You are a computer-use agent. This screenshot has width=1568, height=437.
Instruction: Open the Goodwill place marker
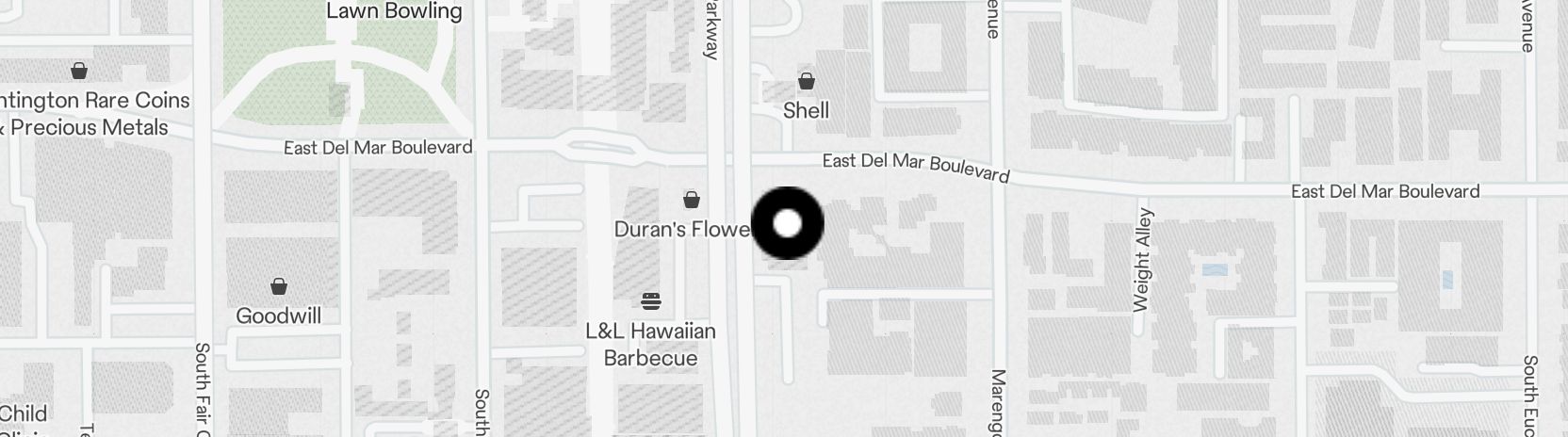coord(279,286)
